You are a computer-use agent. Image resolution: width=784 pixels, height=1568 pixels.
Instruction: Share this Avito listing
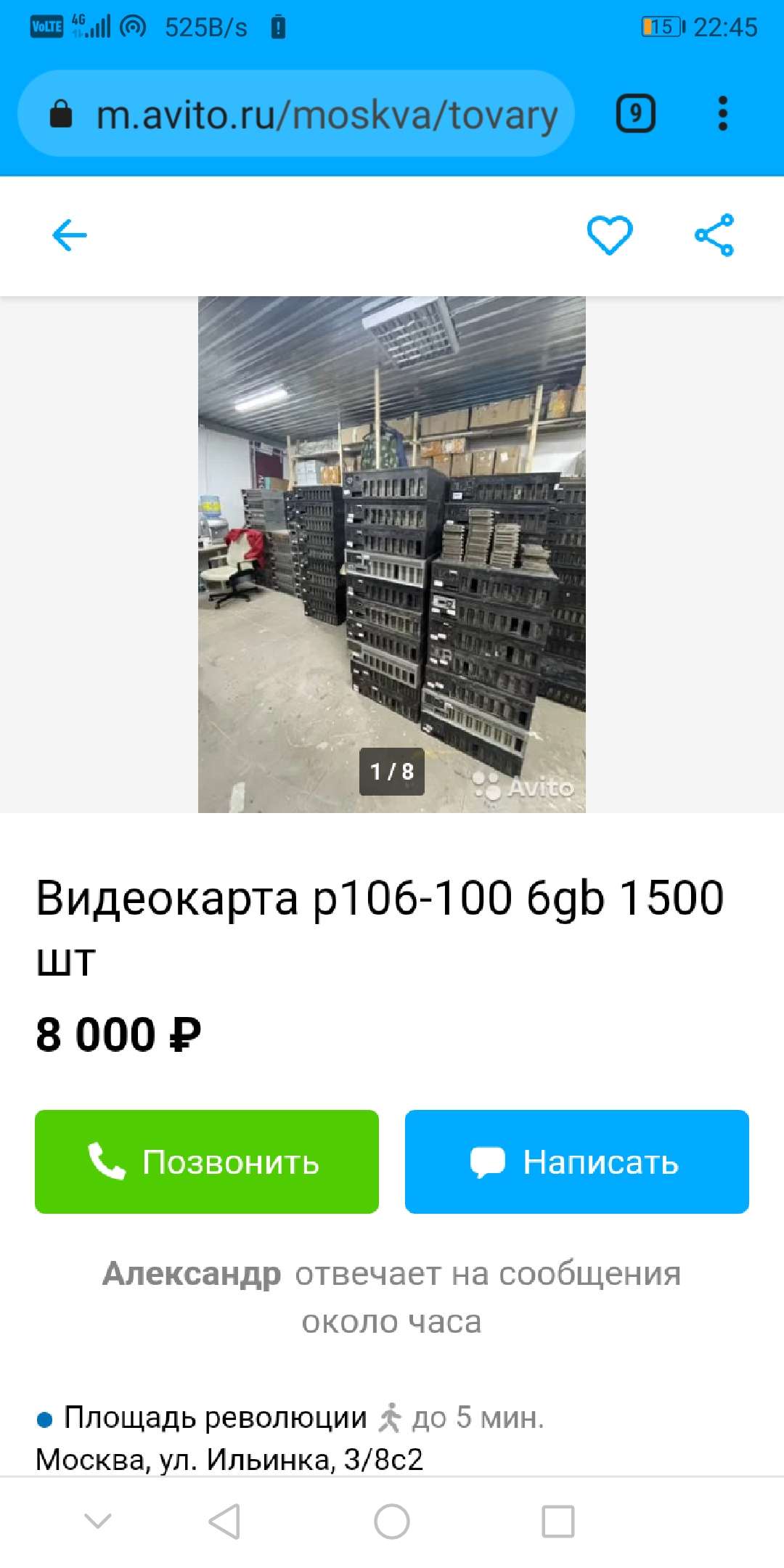714,235
